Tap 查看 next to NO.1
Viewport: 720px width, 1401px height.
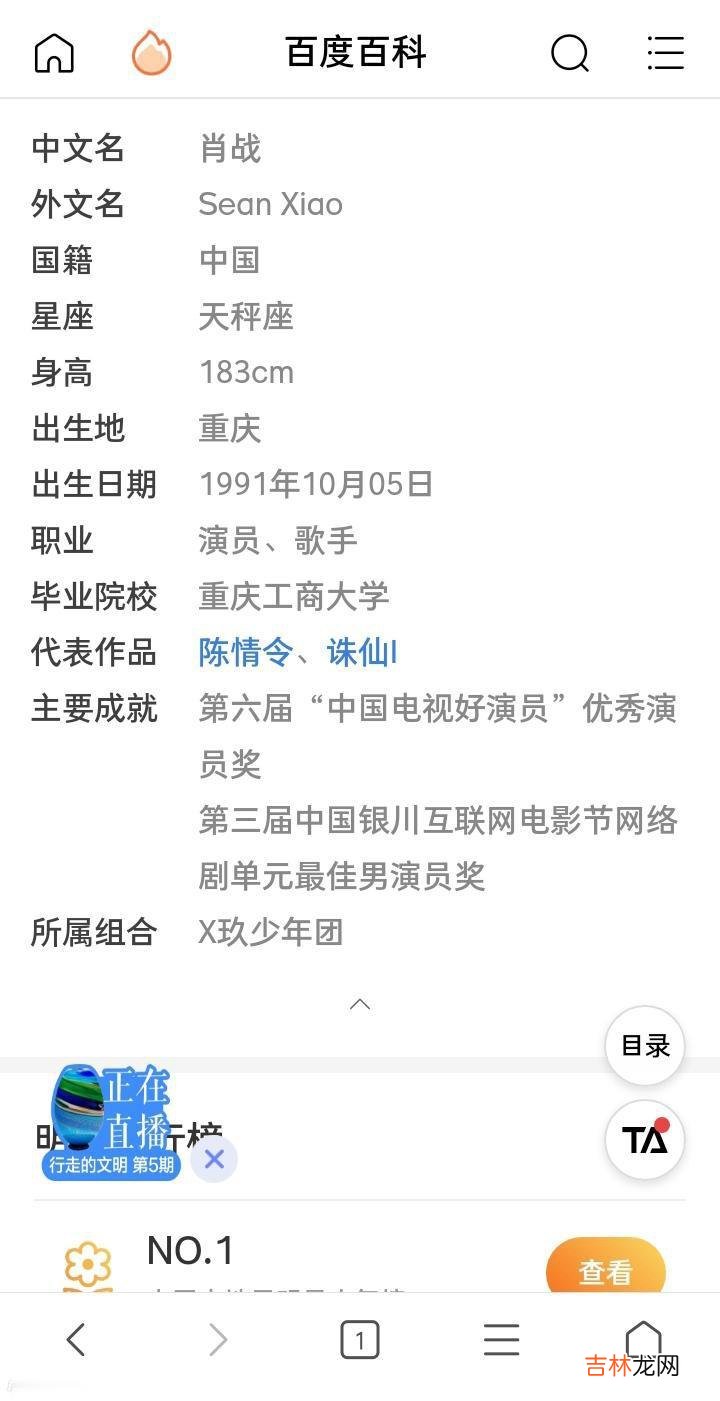click(x=605, y=1272)
